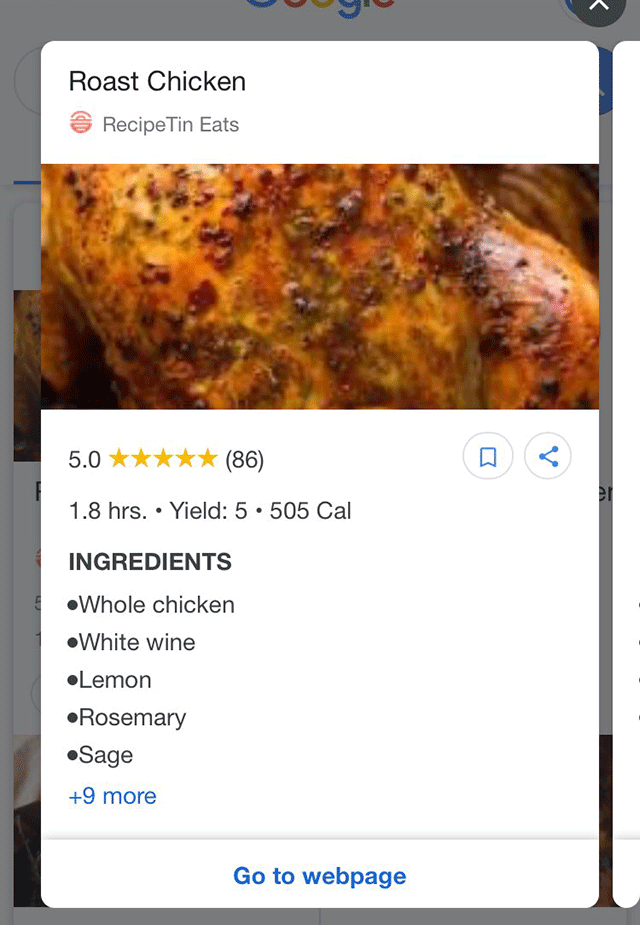This screenshot has width=640, height=925.
Task: Share the Roast Chicken recipe
Action: click(x=548, y=457)
